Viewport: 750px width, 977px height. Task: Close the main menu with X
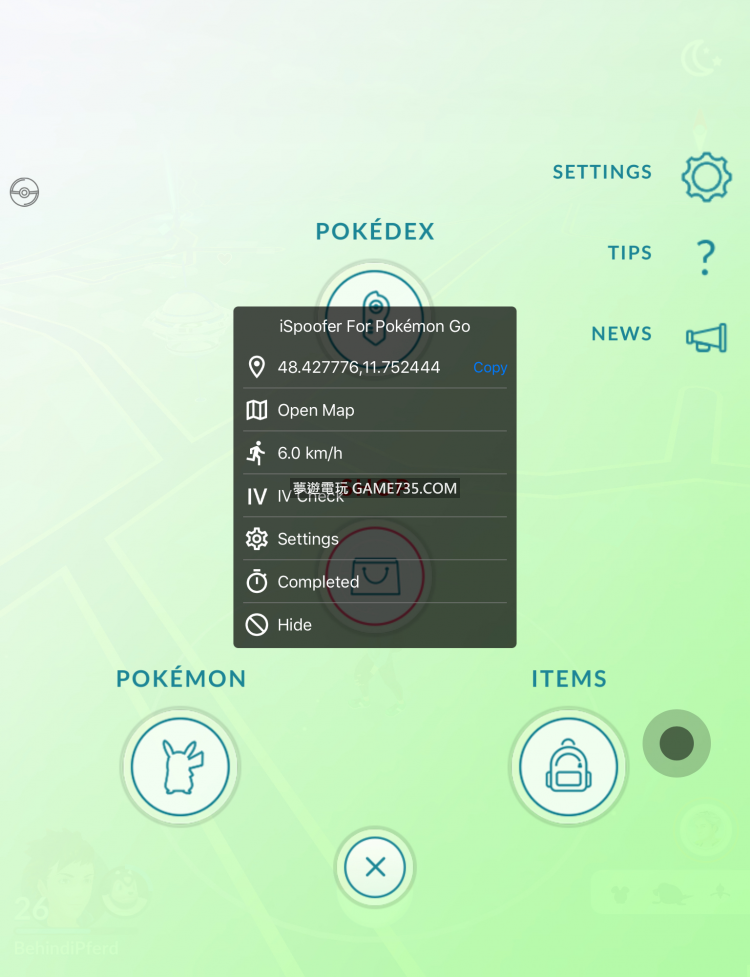(375, 867)
